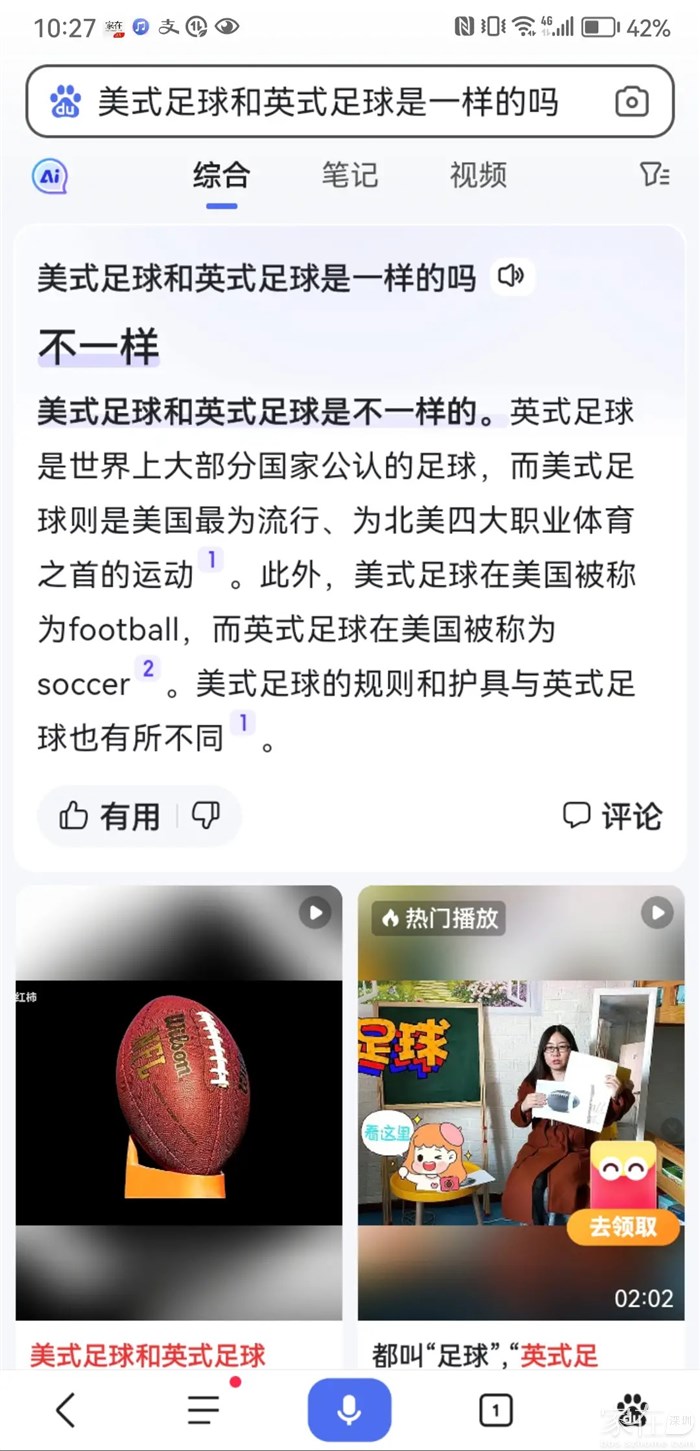Open 评论 for this answer
Viewport: 700px width, 1451px height.
coord(612,816)
